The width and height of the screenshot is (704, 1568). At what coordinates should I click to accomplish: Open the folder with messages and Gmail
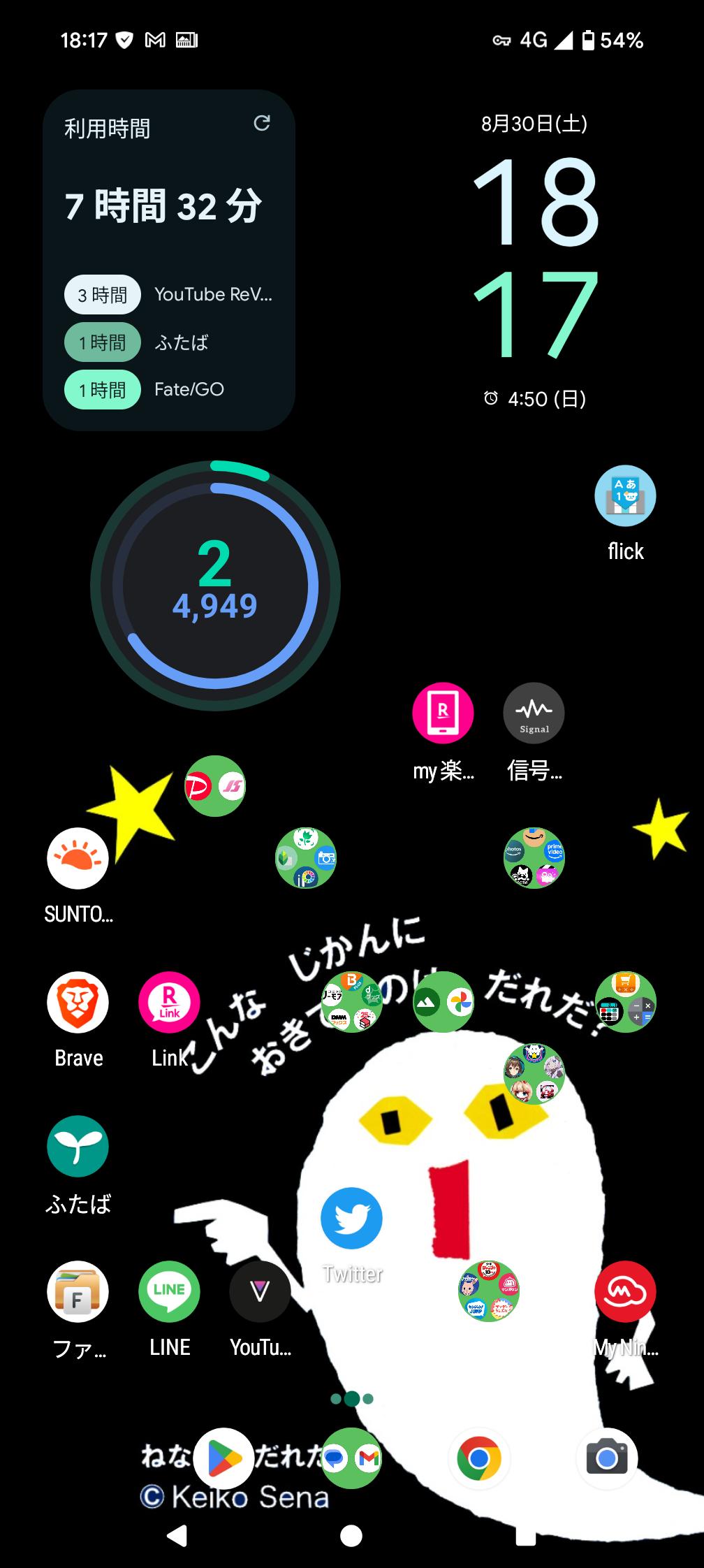point(351,1458)
